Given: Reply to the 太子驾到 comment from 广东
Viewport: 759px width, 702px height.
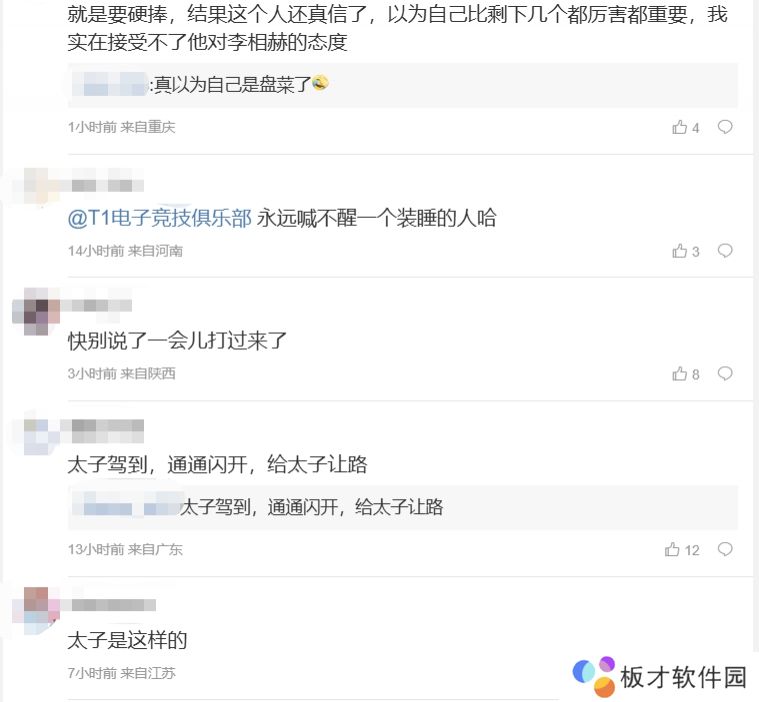Looking at the screenshot, I should tap(726, 550).
